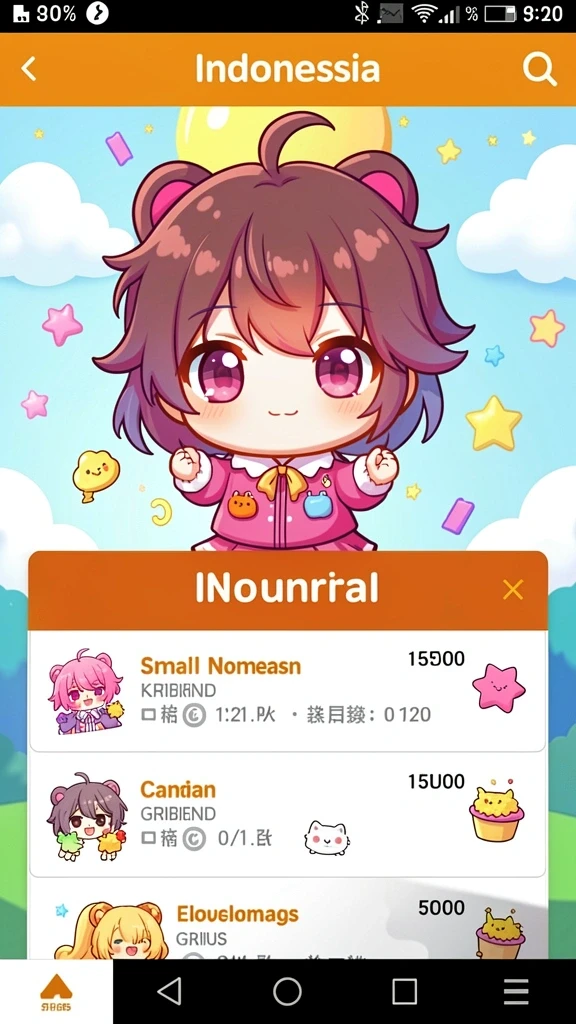Open the Candian item

(x=287, y=814)
